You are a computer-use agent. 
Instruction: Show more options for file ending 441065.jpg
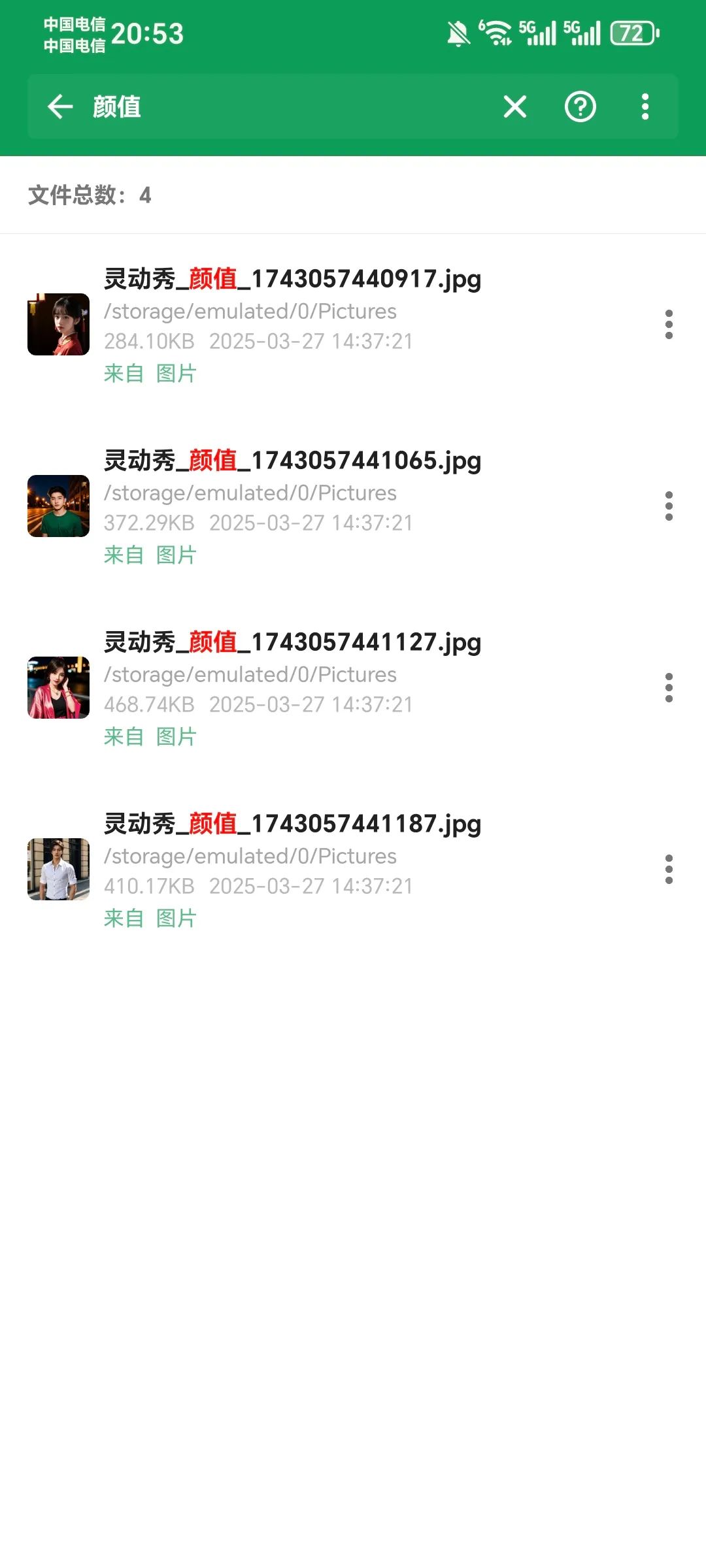[669, 506]
